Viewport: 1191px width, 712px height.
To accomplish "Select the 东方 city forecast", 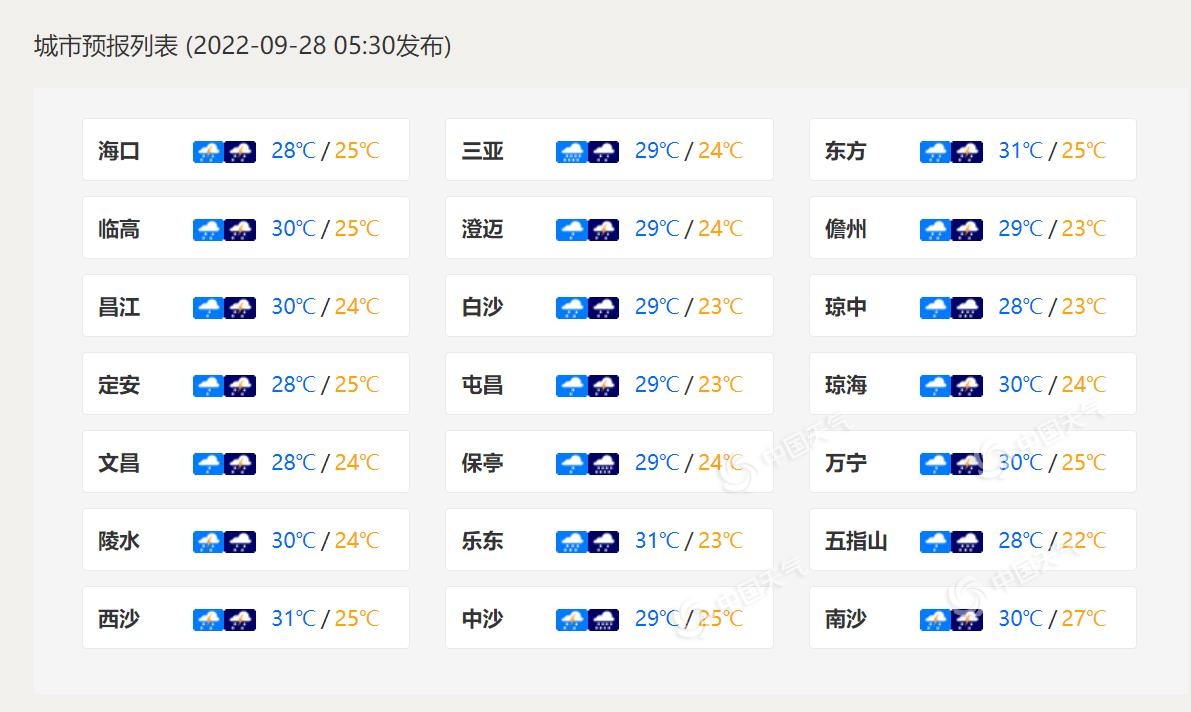I will (972, 150).
